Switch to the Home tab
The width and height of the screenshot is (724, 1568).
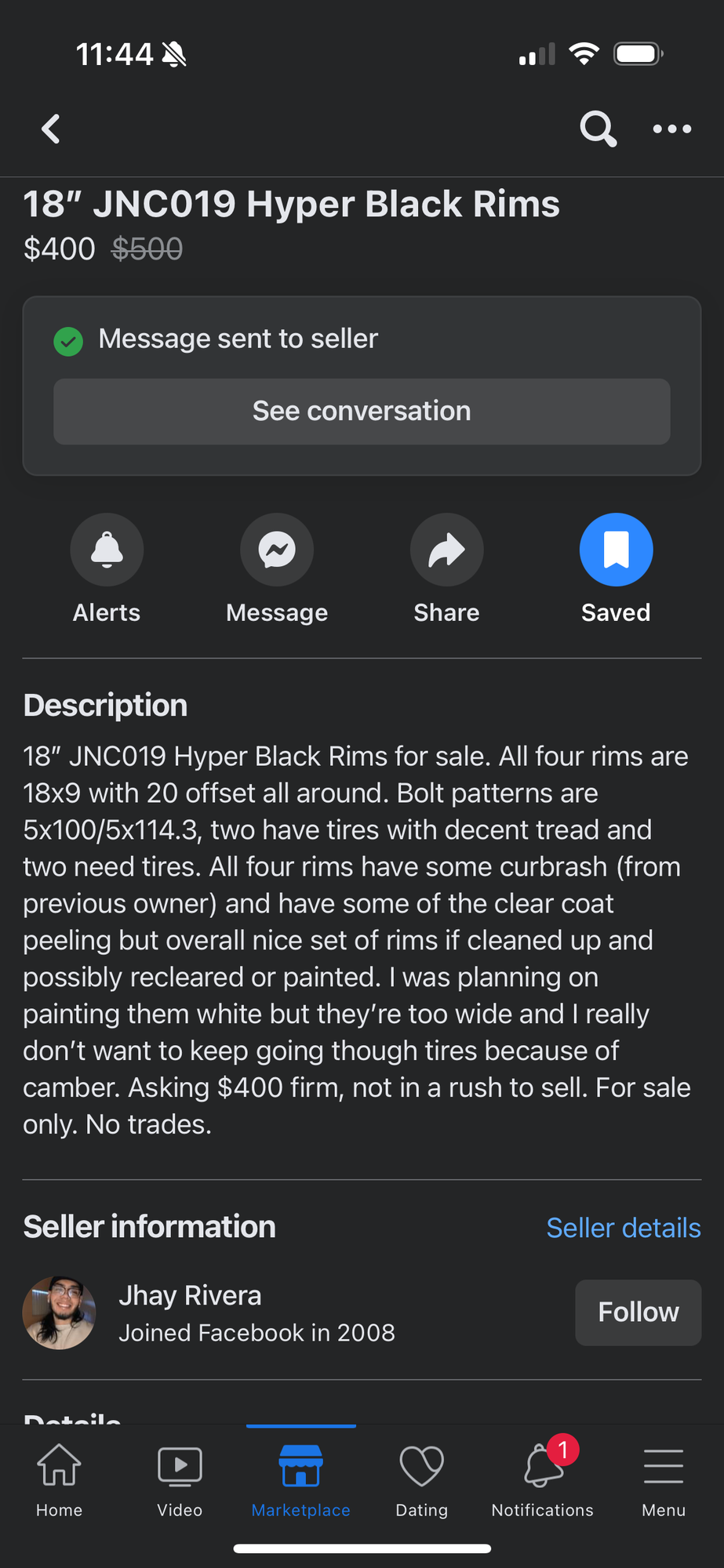(60, 1479)
